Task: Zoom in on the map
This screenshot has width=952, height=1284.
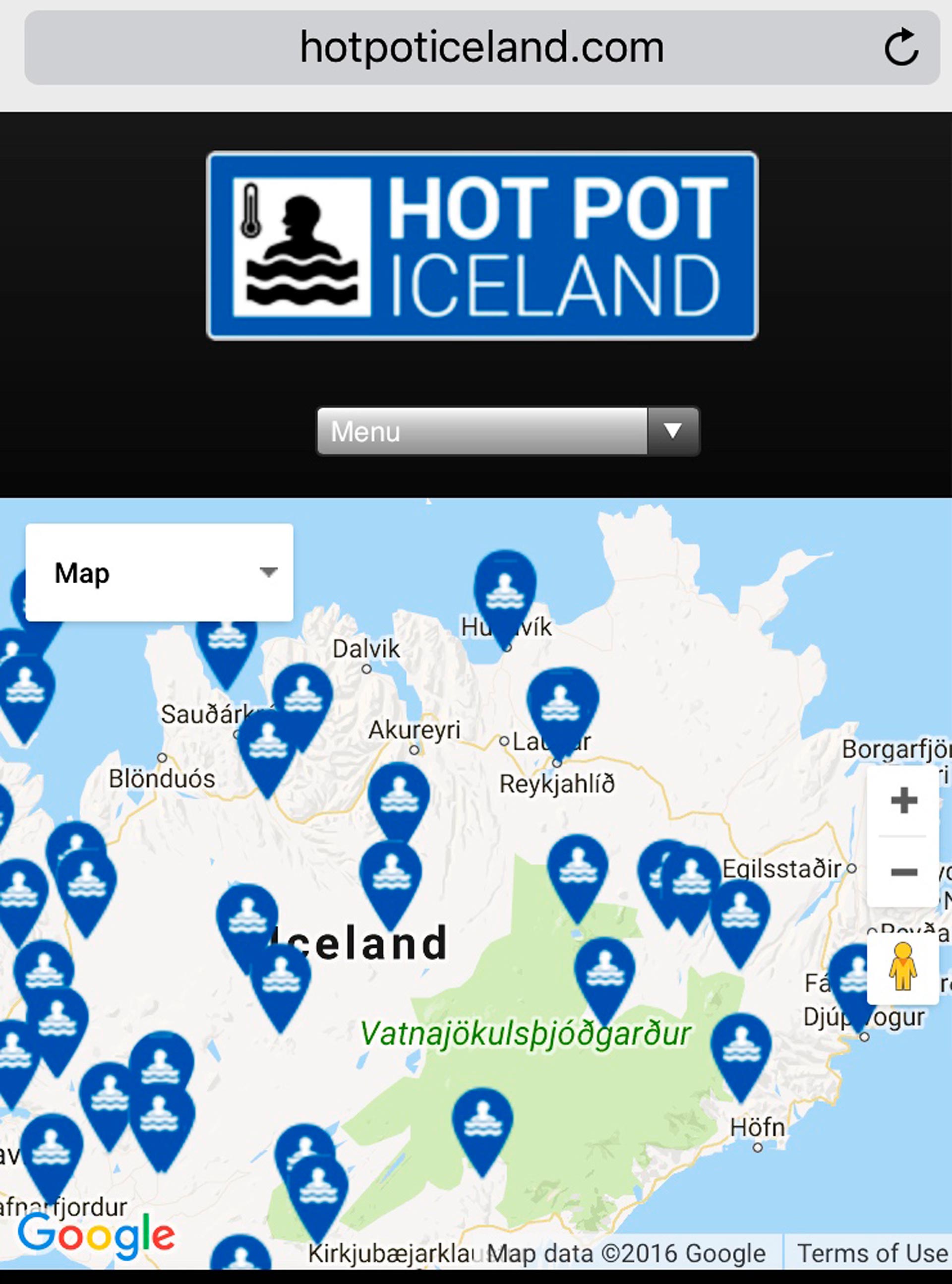Action: [x=903, y=800]
